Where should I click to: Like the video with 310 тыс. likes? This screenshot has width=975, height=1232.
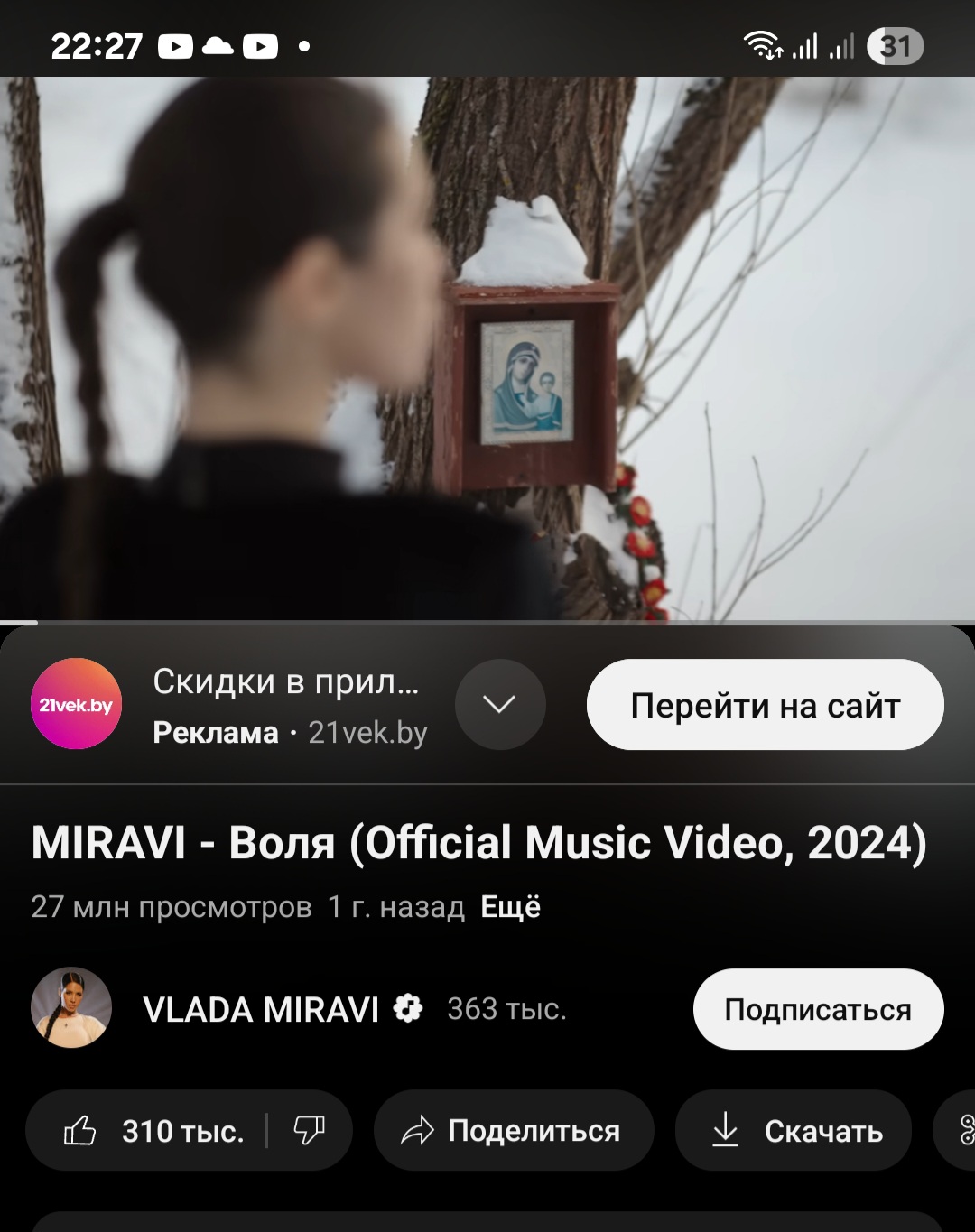coord(153,1131)
